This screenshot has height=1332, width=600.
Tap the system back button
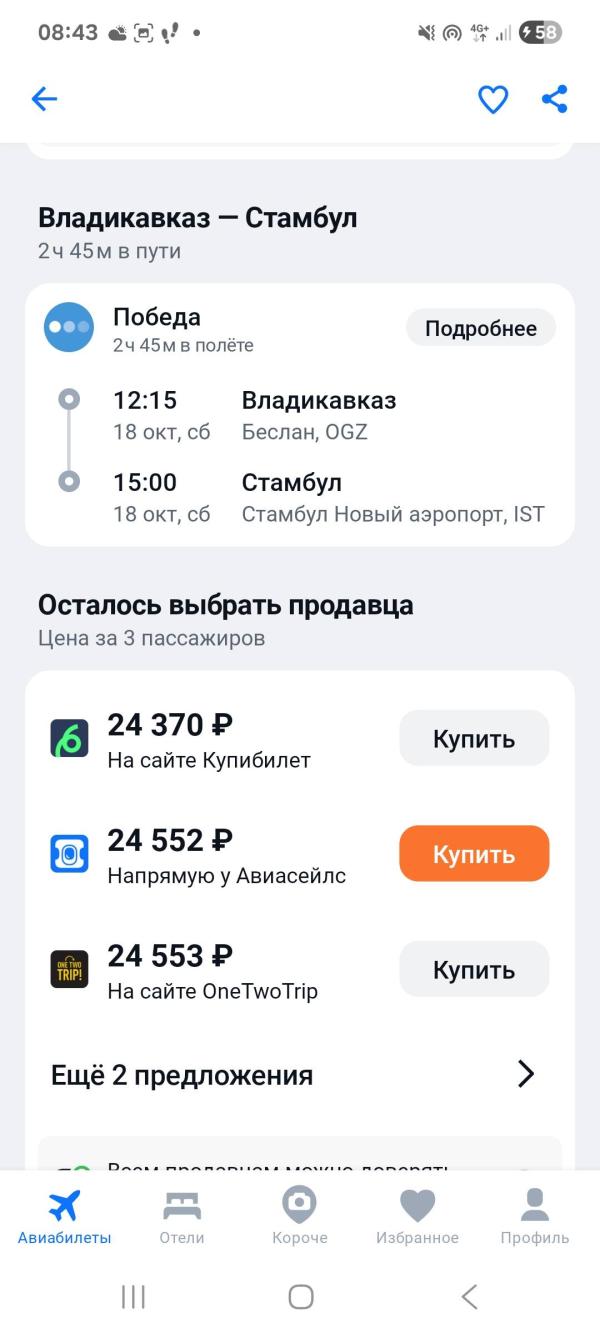pyautogui.click(x=469, y=1297)
